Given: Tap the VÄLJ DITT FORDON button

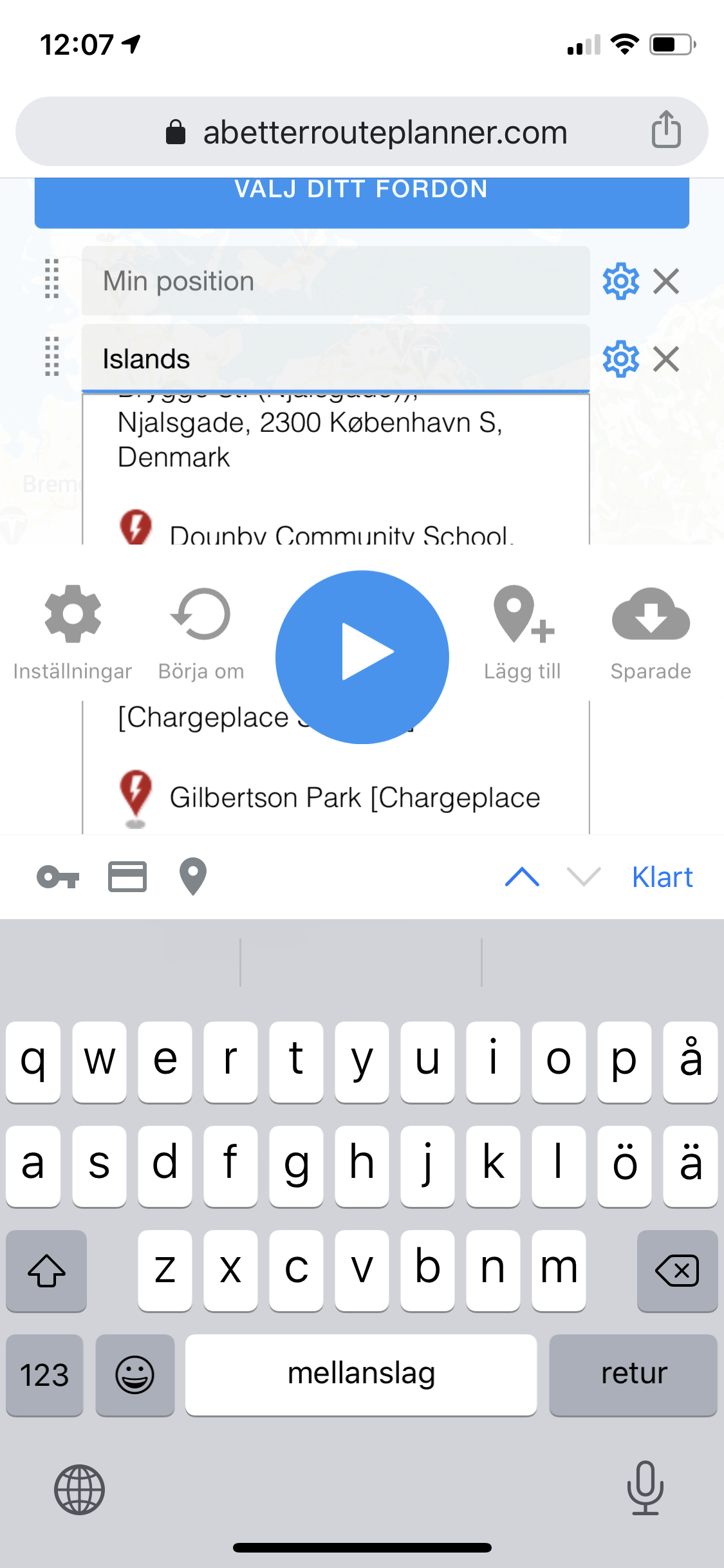Looking at the screenshot, I should coord(362,197).
